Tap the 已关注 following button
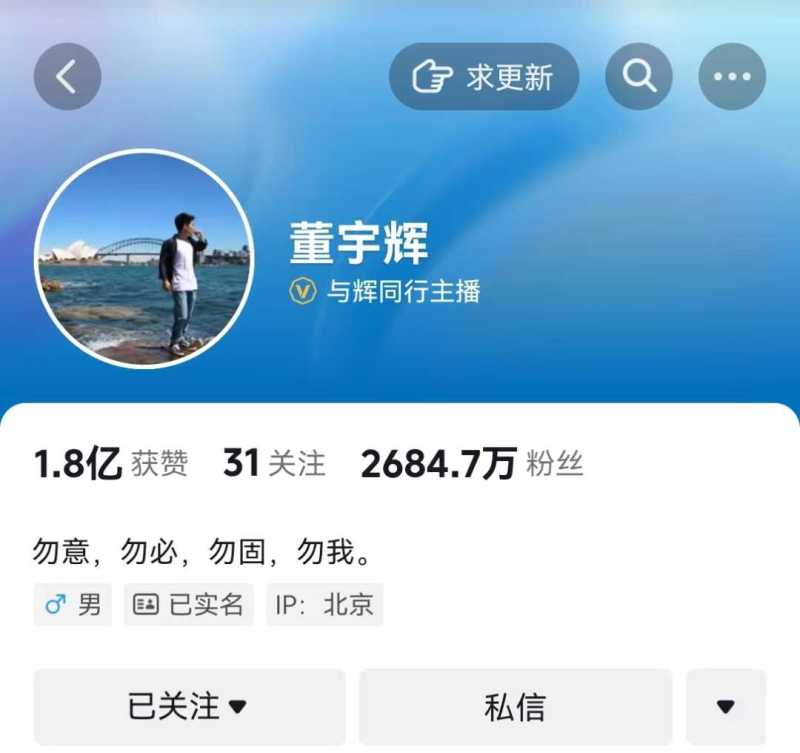The image size is (800, 753). (x=189, y=706)
